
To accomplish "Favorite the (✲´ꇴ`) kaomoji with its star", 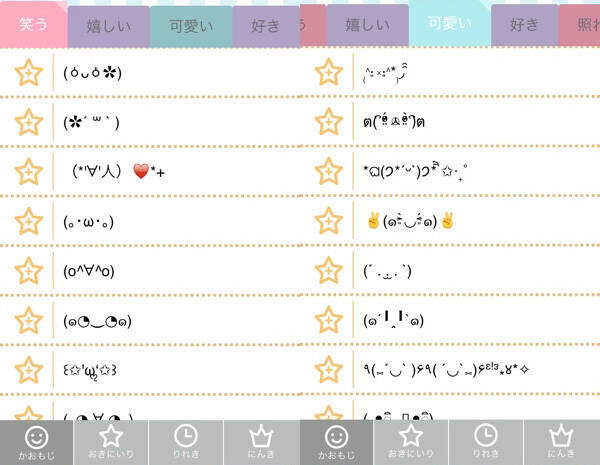I will tap(28, 122).
